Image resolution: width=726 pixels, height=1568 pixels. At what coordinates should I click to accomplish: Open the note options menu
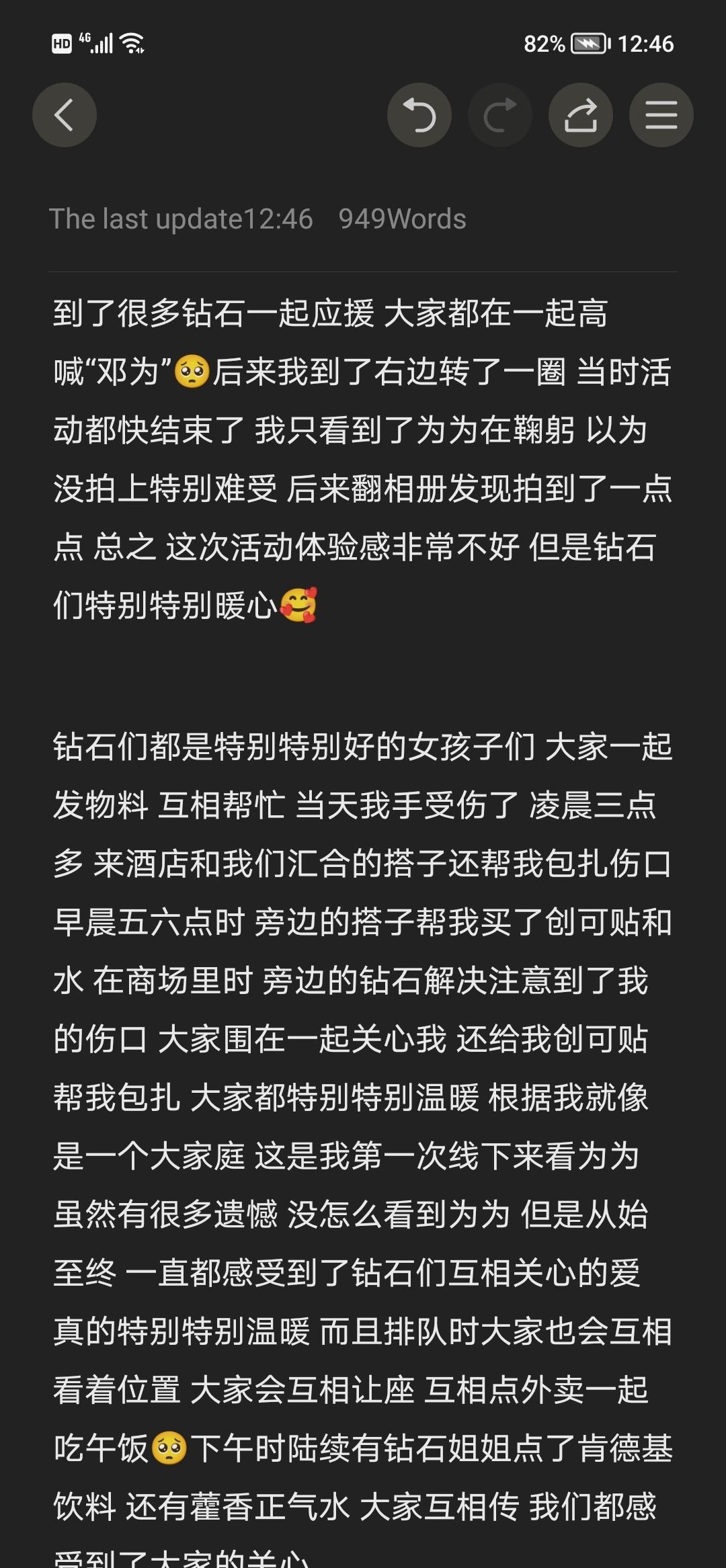tap(661, 115)
